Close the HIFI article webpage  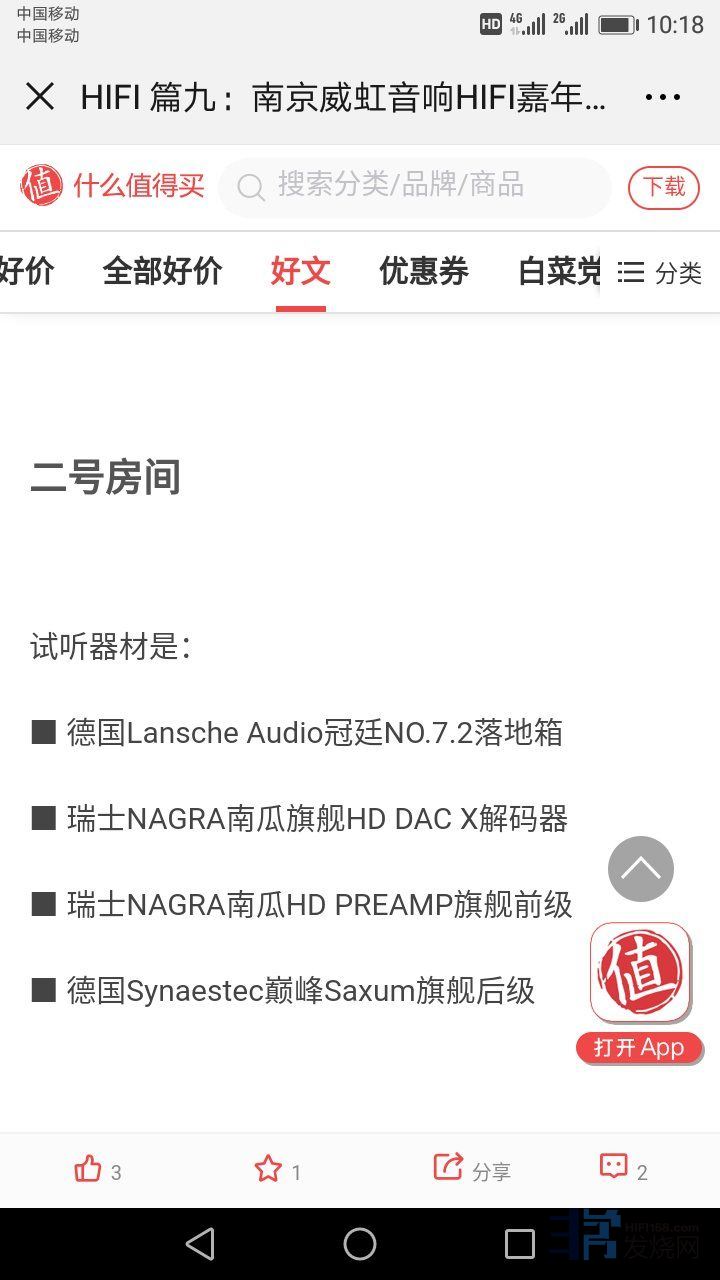tap(40, 97)
